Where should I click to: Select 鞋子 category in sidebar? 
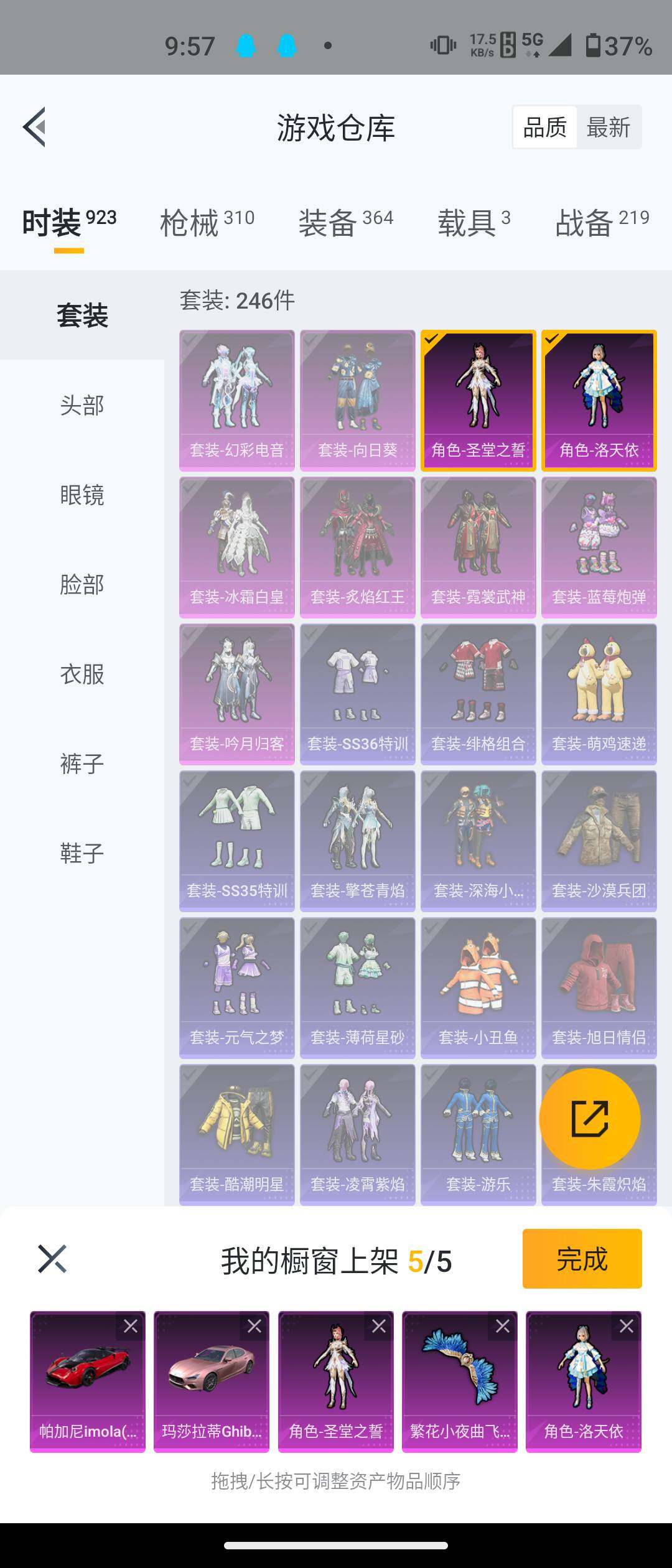80,854
